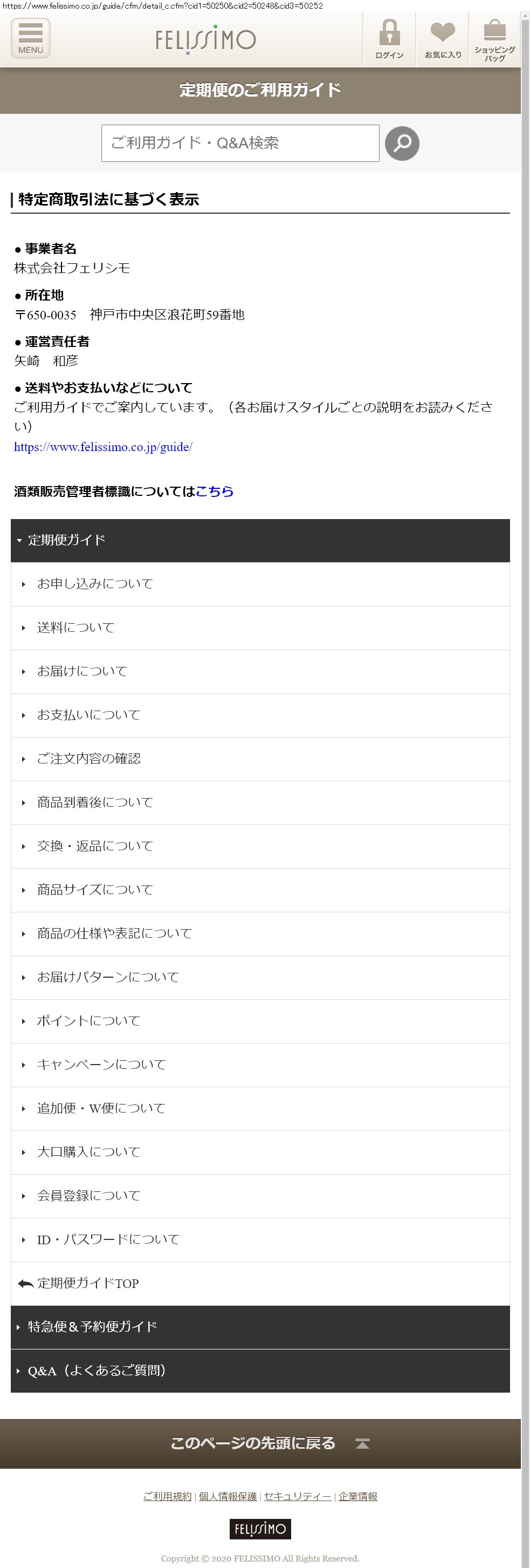Open ID・パスワードについて
This screenshot has height=1568, width=530.
point(260,1239)
